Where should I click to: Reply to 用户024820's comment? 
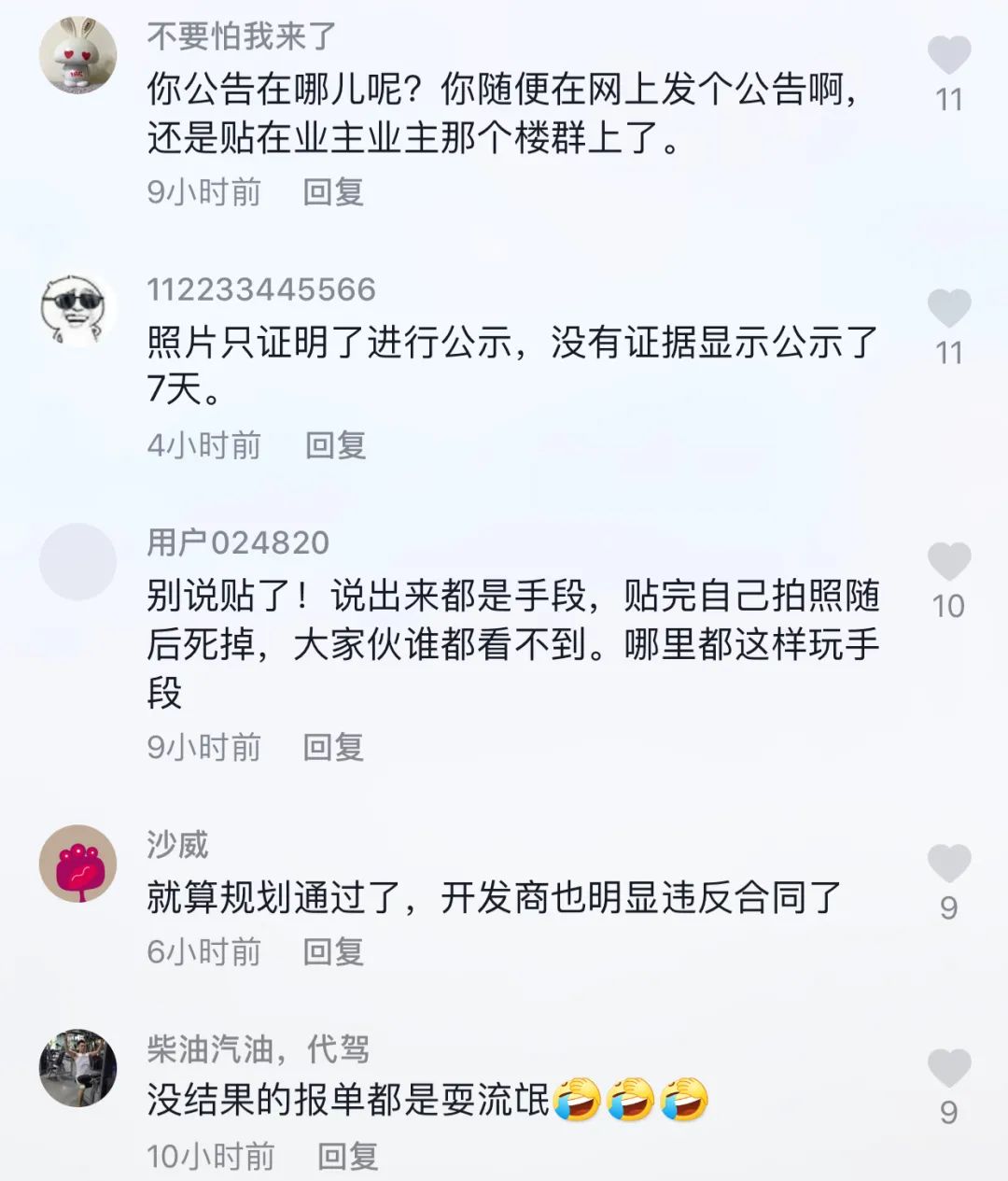pyautogui.click(x=333, y=748)
